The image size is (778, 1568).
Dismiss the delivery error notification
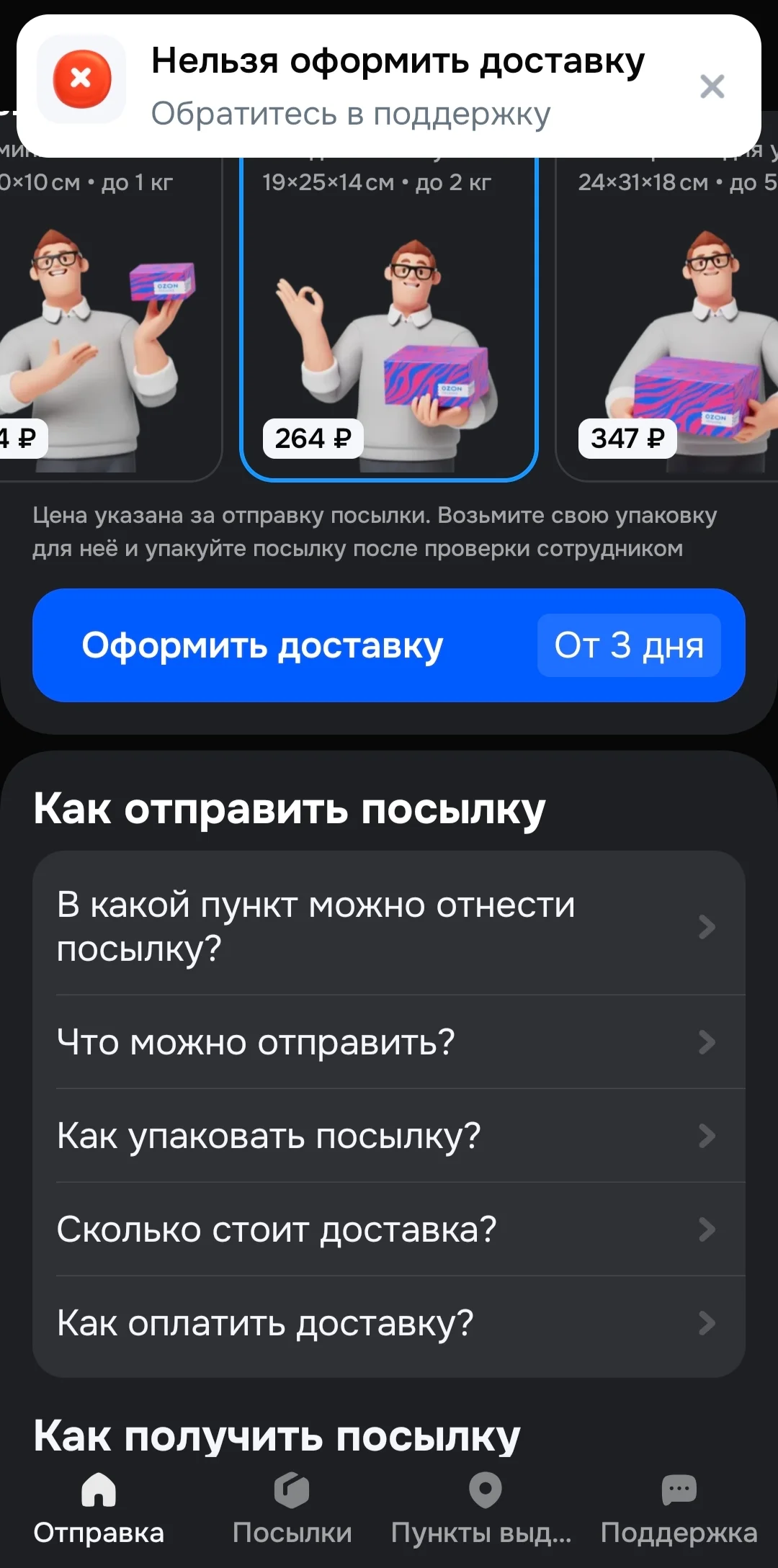[x=712, y=86]
